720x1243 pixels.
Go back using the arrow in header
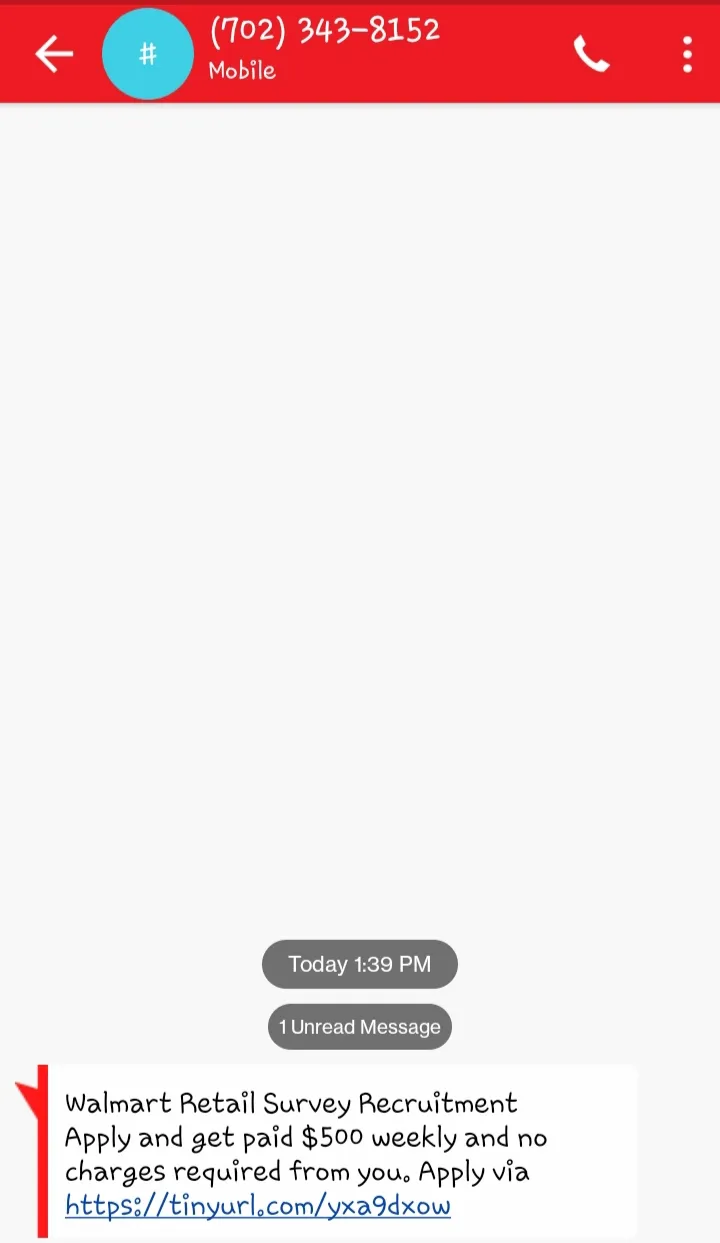click(54, 54)
